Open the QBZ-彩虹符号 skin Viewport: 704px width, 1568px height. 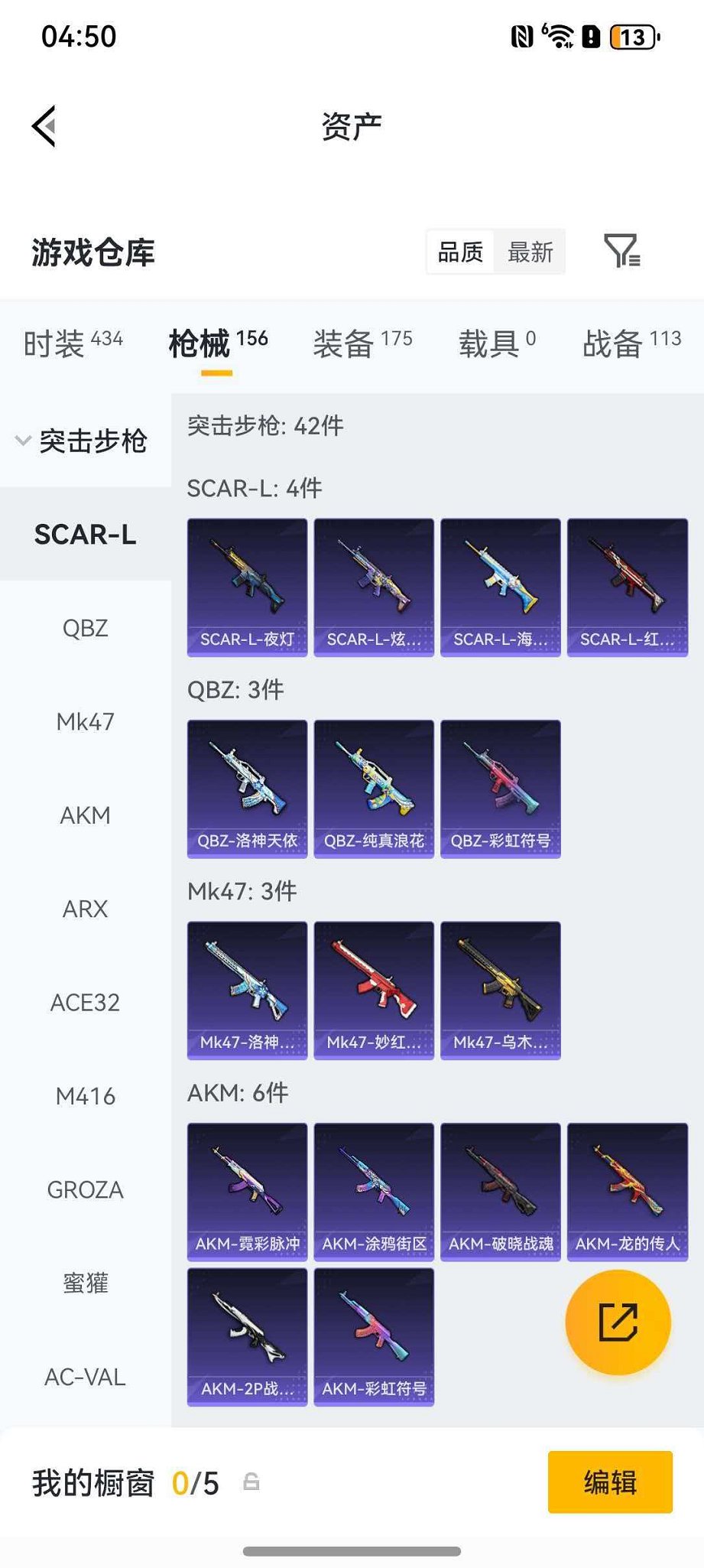click(500, 788)
